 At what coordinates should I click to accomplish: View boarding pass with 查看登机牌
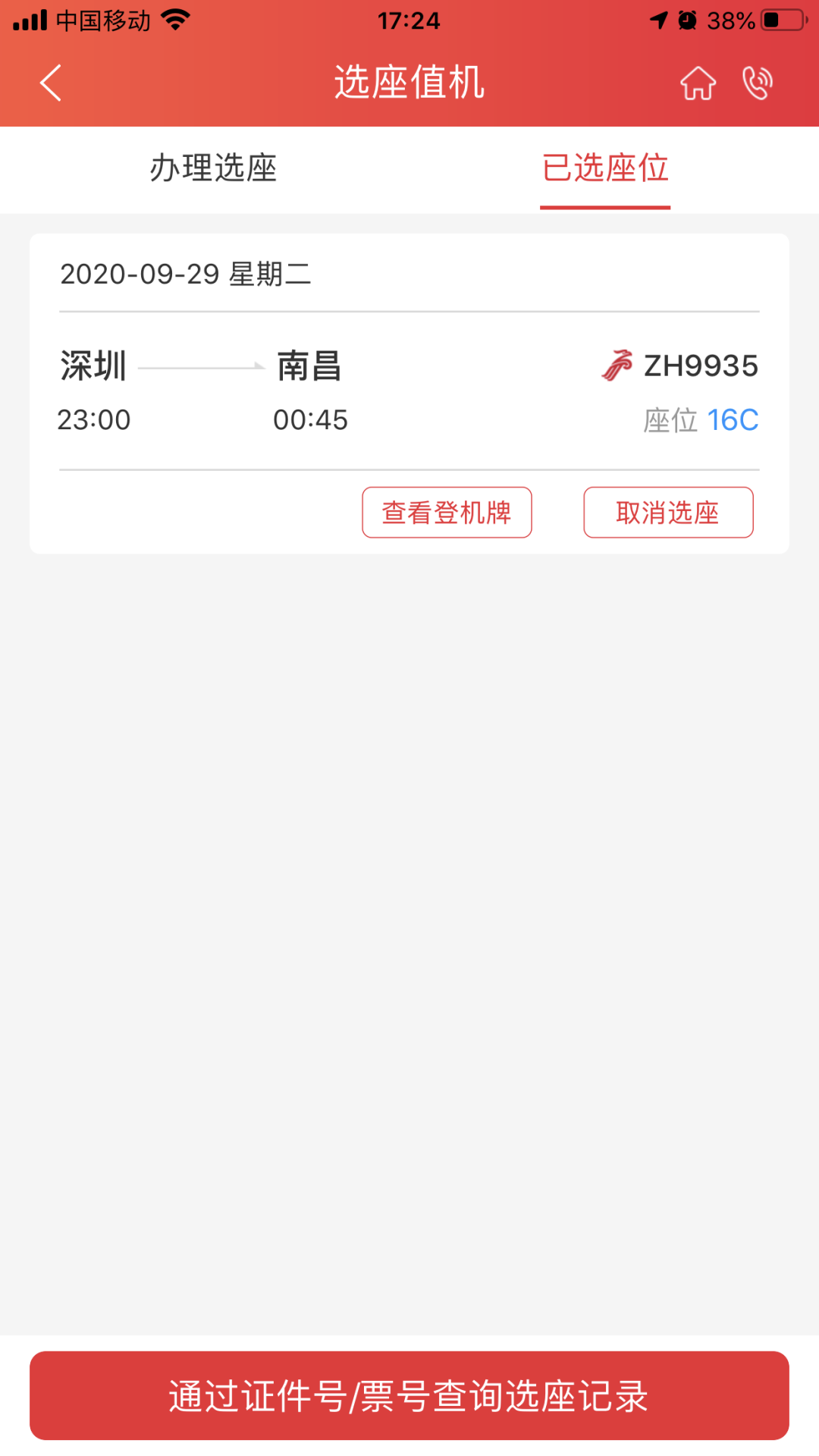tap(447, 513)
